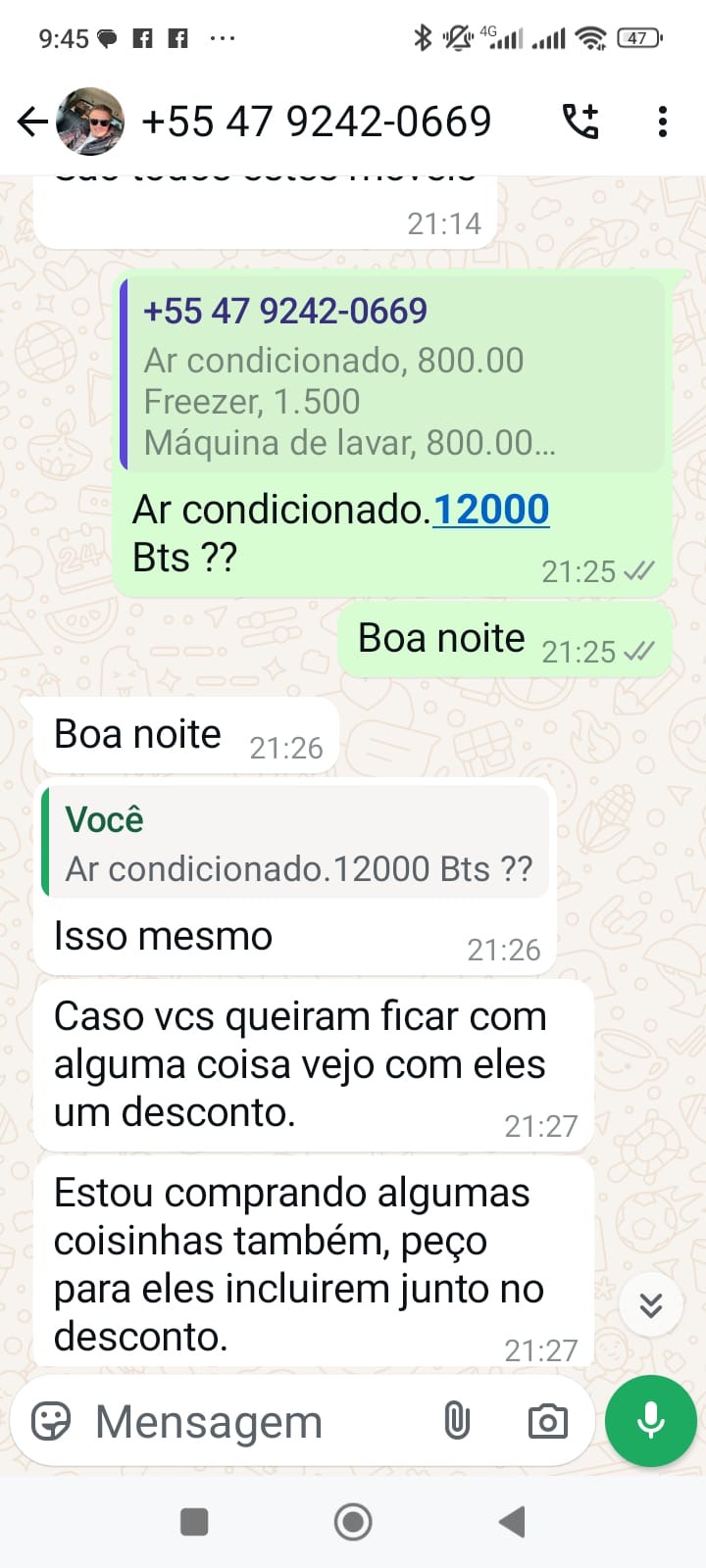Open the emoji and sticker picker
706x1568 pixels.
pos(51,1421)
